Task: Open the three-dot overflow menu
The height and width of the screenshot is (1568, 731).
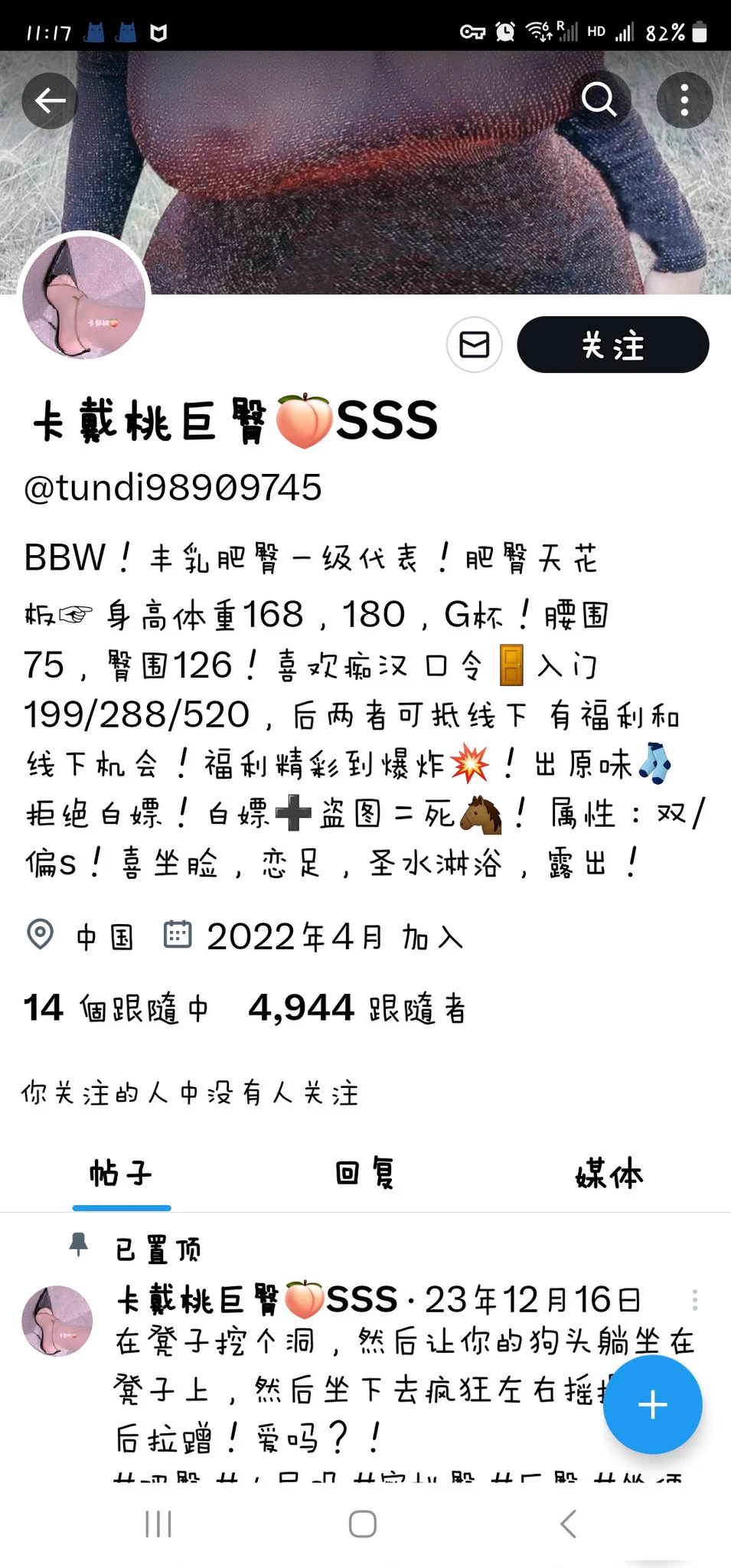Action: coord(684,100)
